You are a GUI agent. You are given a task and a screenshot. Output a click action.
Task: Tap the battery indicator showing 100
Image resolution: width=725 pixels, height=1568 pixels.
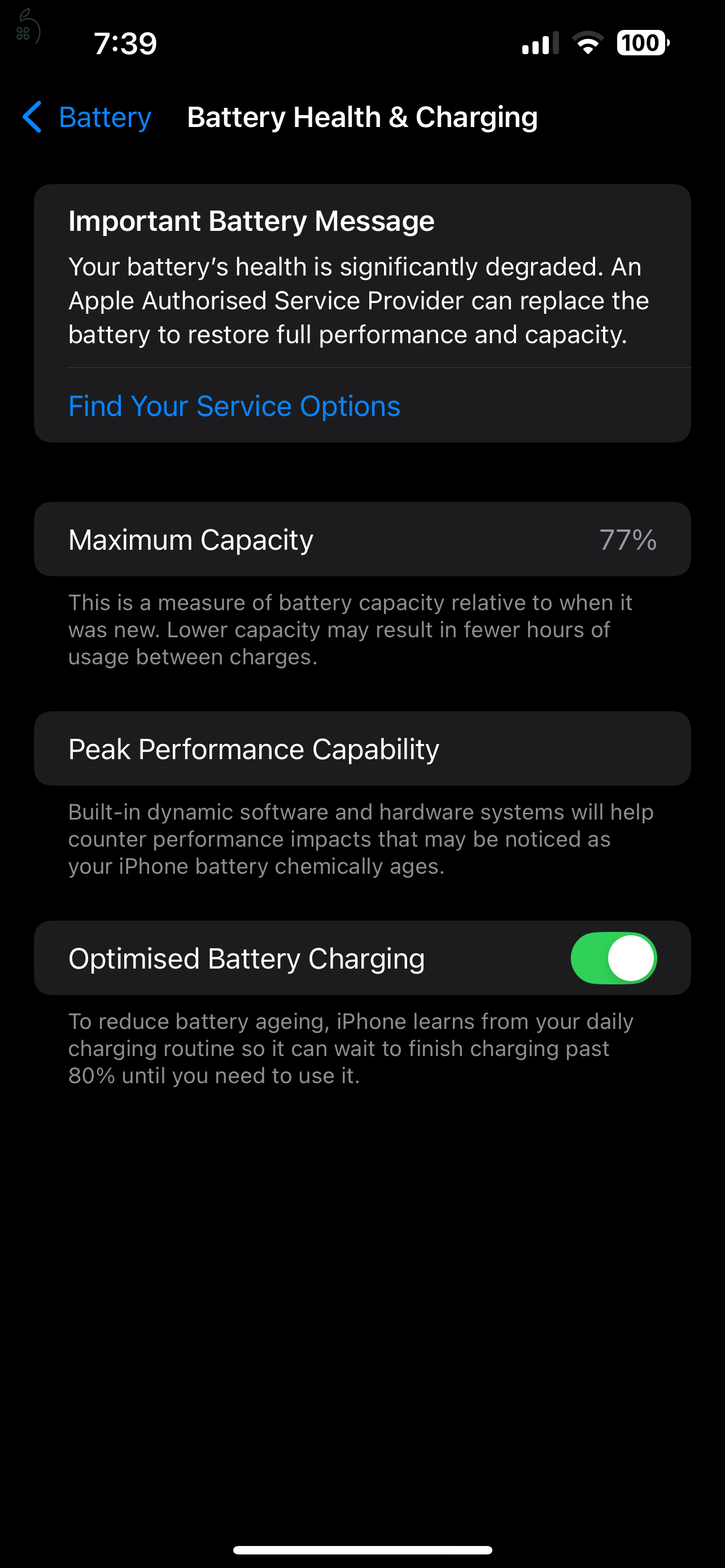pos(641,42)
